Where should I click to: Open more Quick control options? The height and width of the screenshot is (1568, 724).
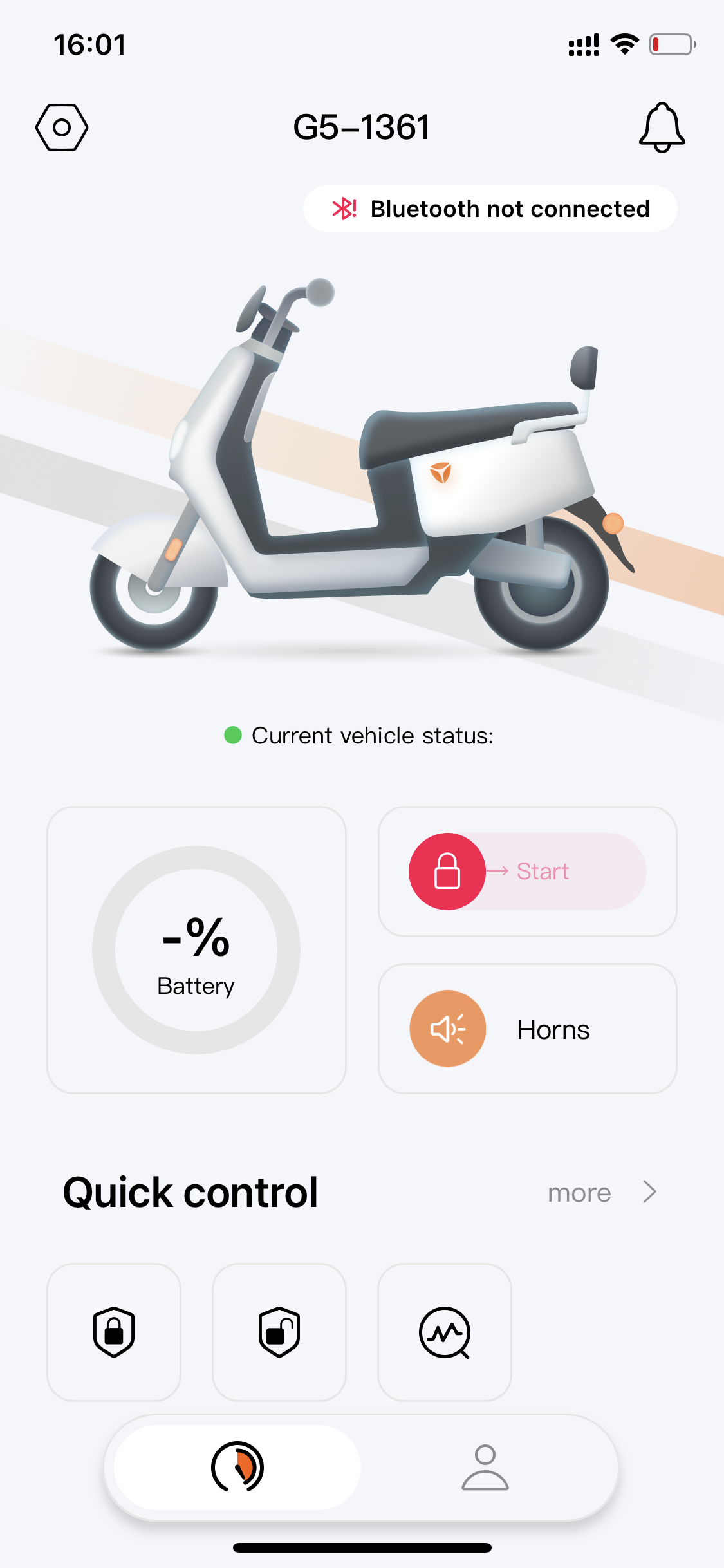[600, 1193]
